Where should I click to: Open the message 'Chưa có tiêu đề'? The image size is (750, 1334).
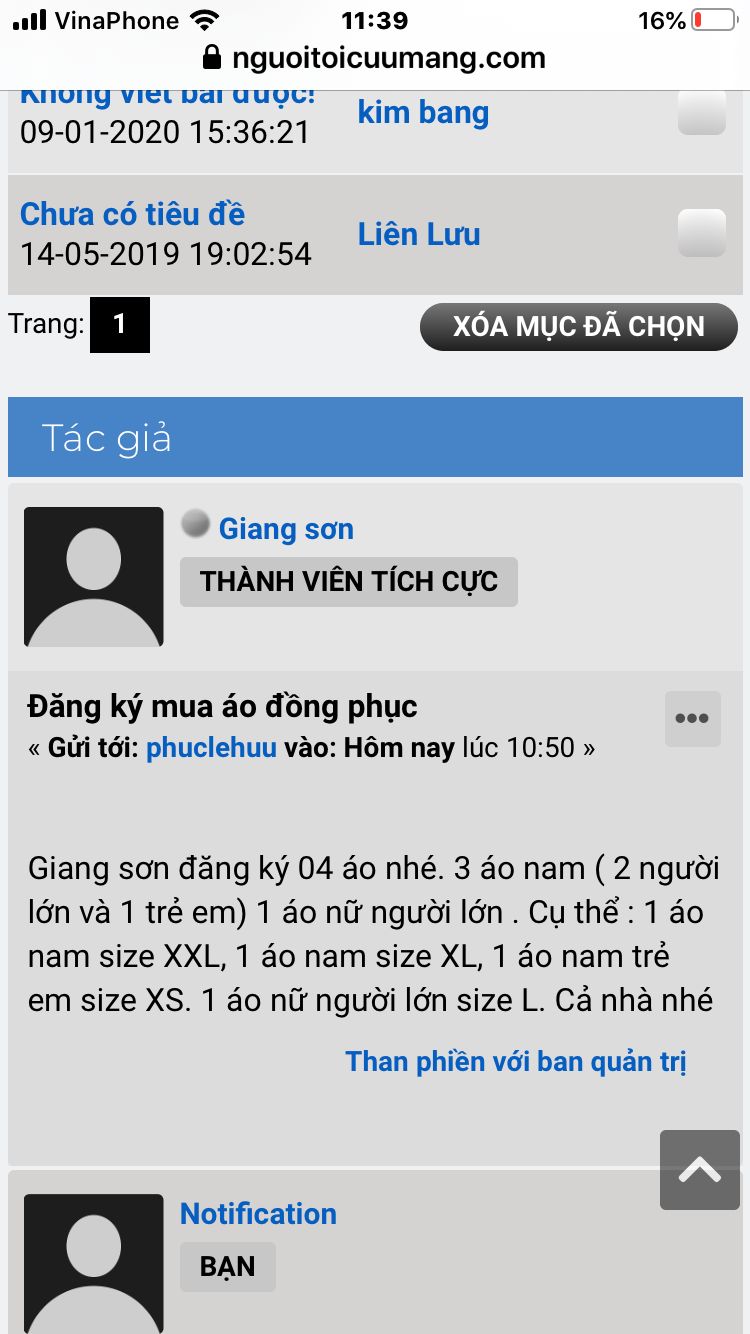[x=132, y=214]
